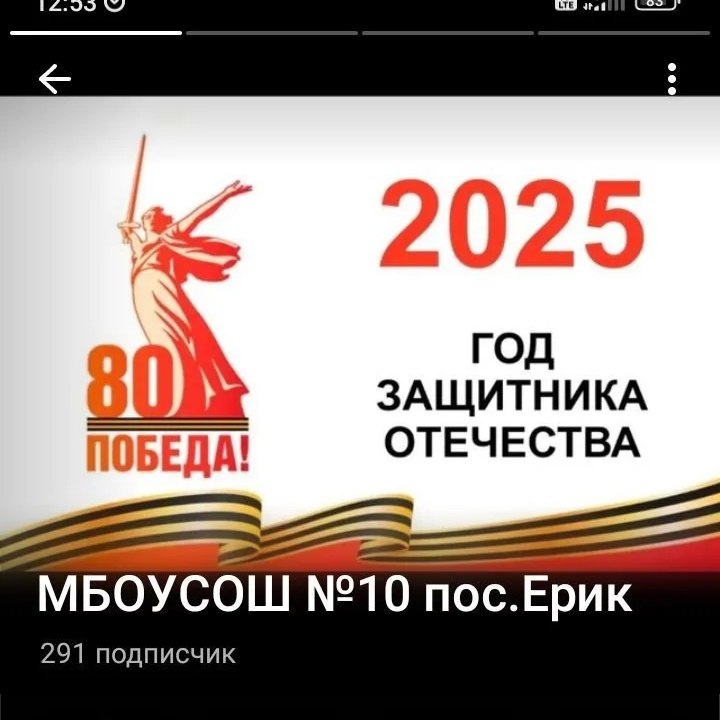Open the three-dot overflow menu
Viewport: 720px width, 720px height.
[672, 78]
